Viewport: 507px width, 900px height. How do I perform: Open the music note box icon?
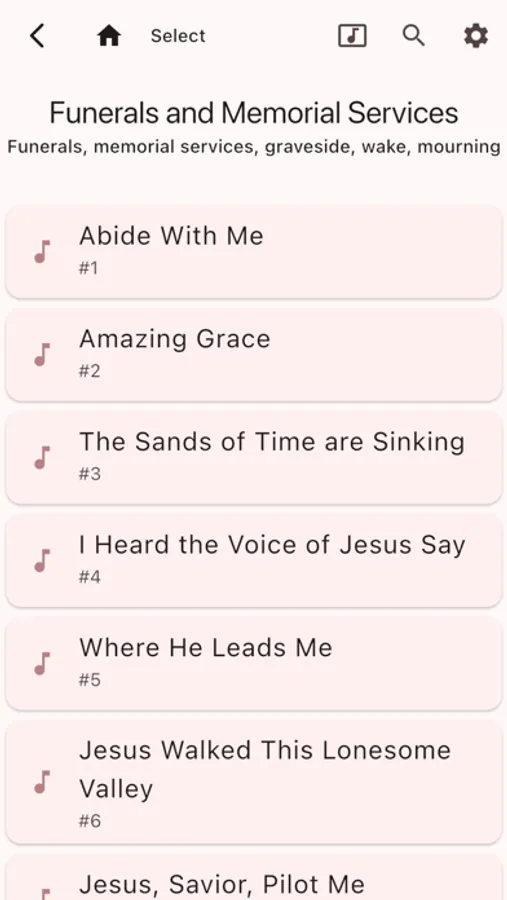pyautogui.click(x=352, y=36)
